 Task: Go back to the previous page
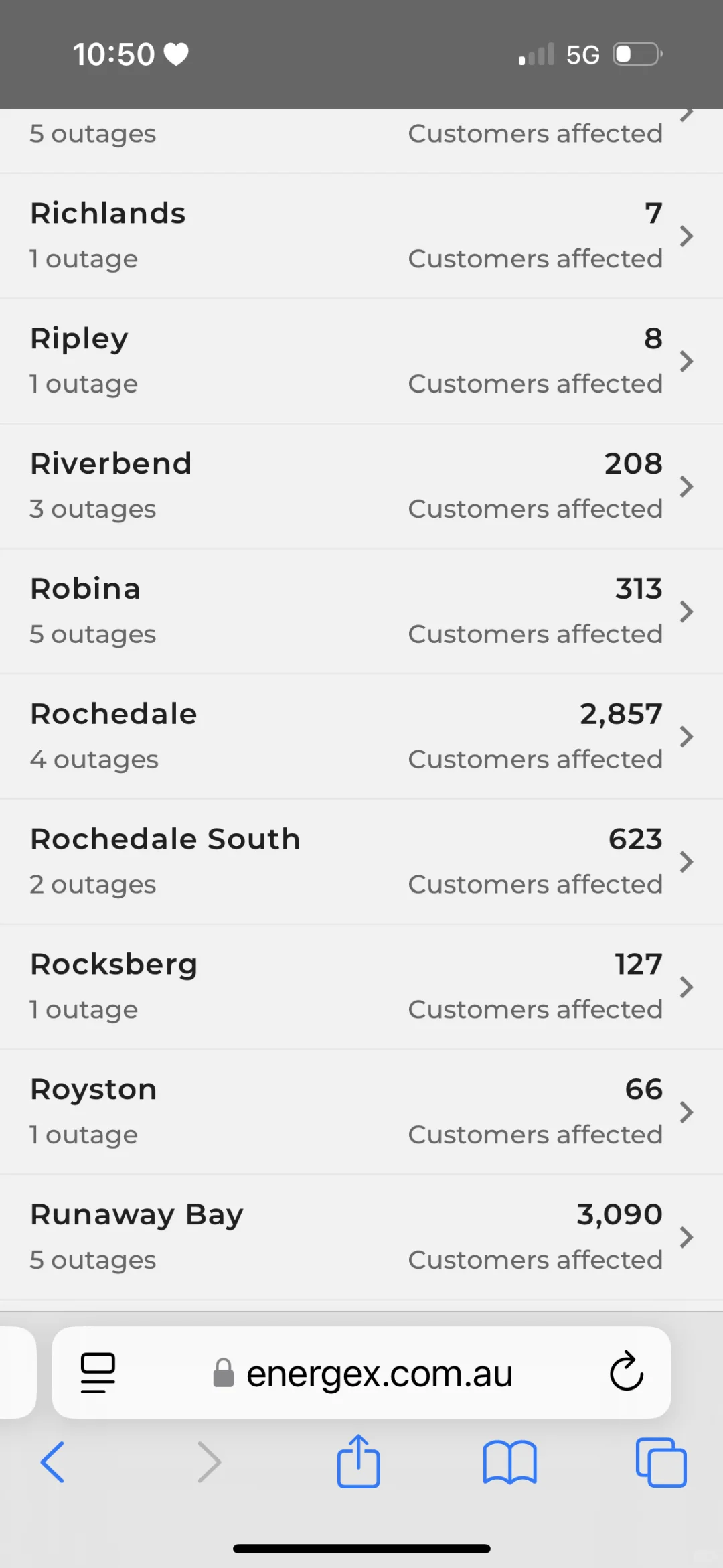[x=53, y=1462]
